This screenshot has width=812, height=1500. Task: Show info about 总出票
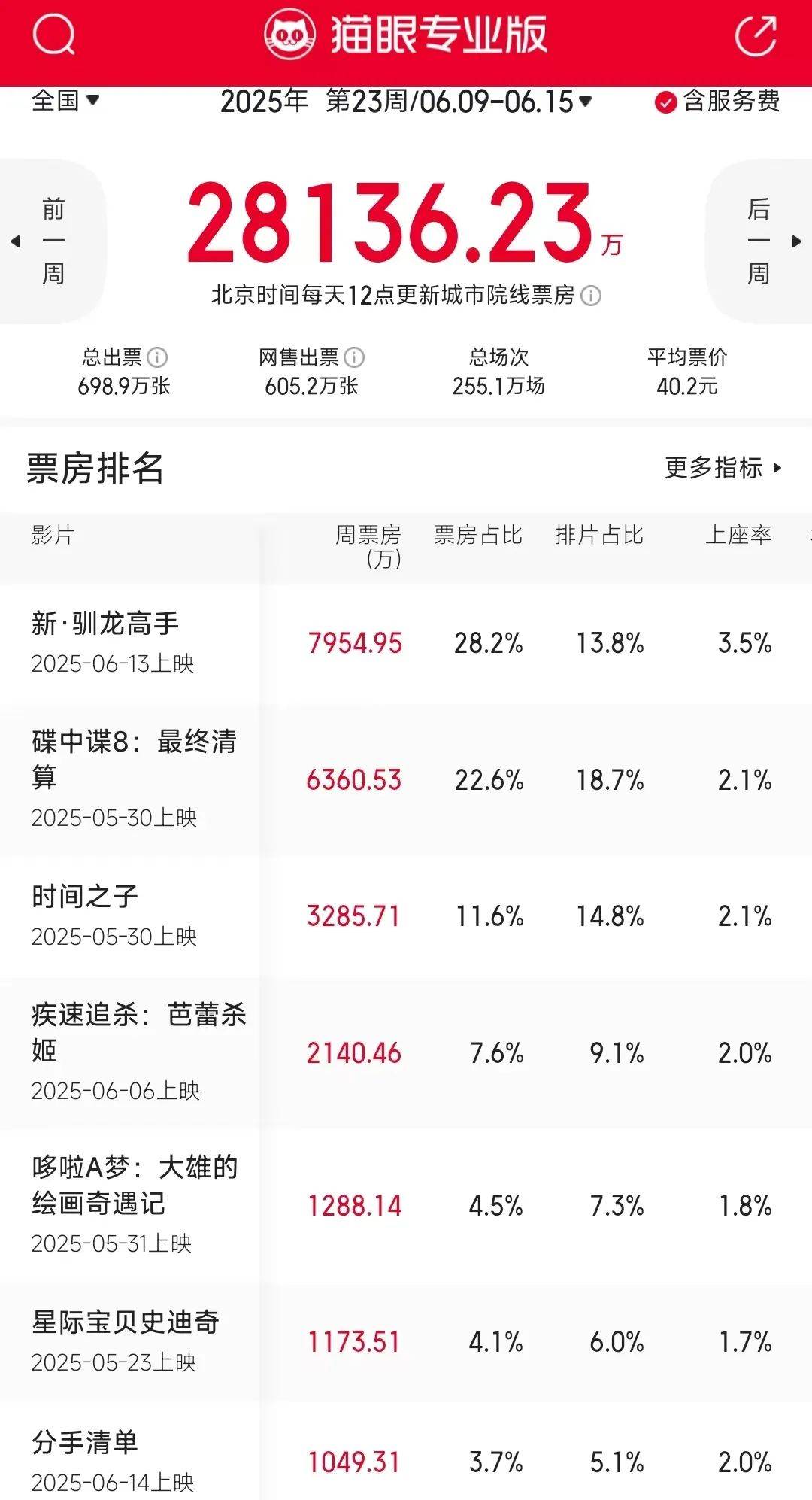click(156, 357)
